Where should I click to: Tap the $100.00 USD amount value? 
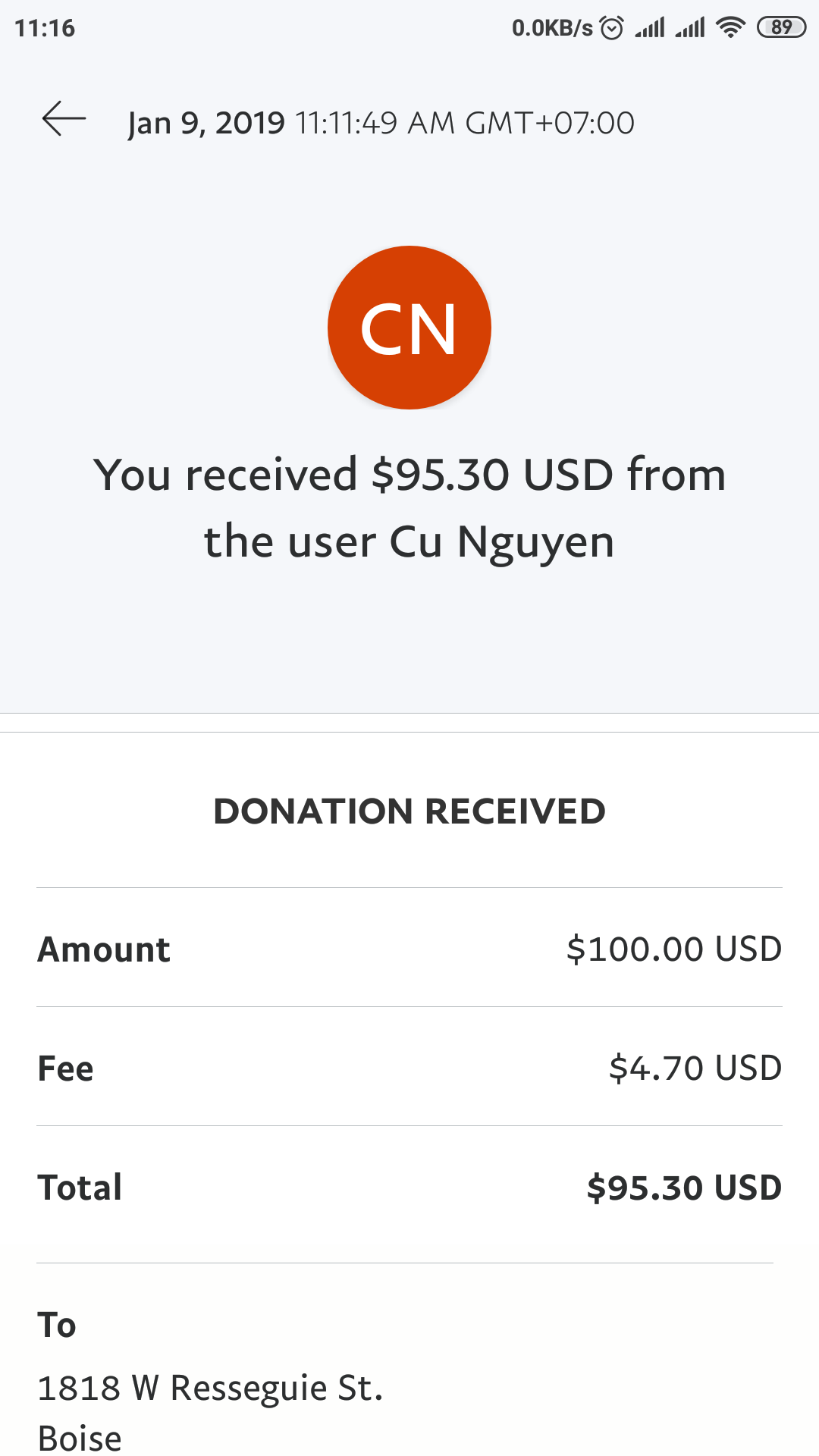pyautogui.click(x=674, y=949)
